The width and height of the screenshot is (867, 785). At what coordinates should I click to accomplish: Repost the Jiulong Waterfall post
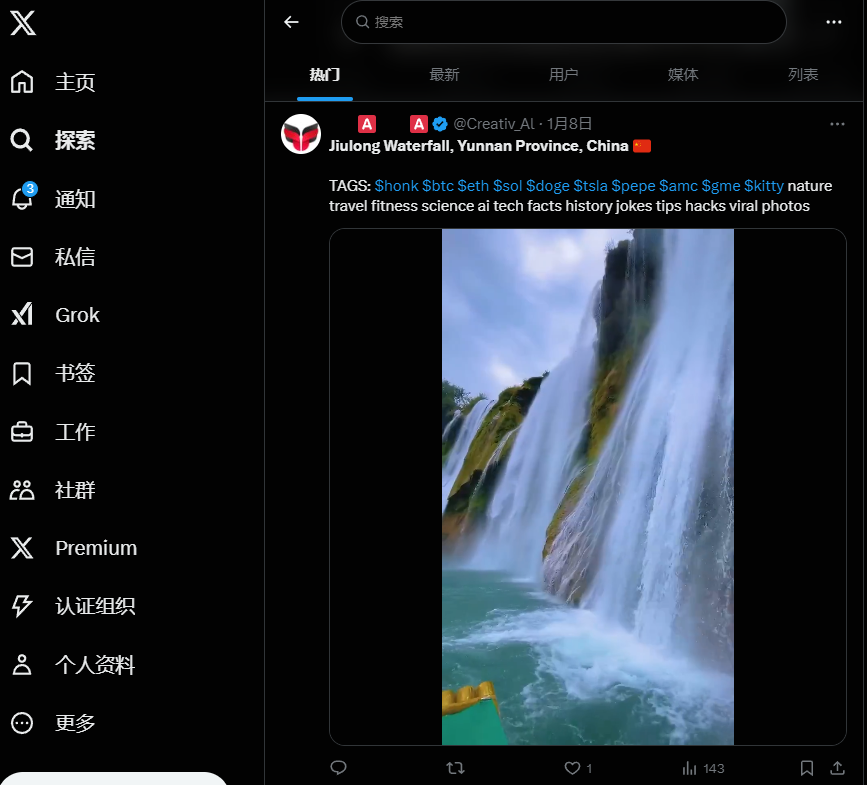455,768
